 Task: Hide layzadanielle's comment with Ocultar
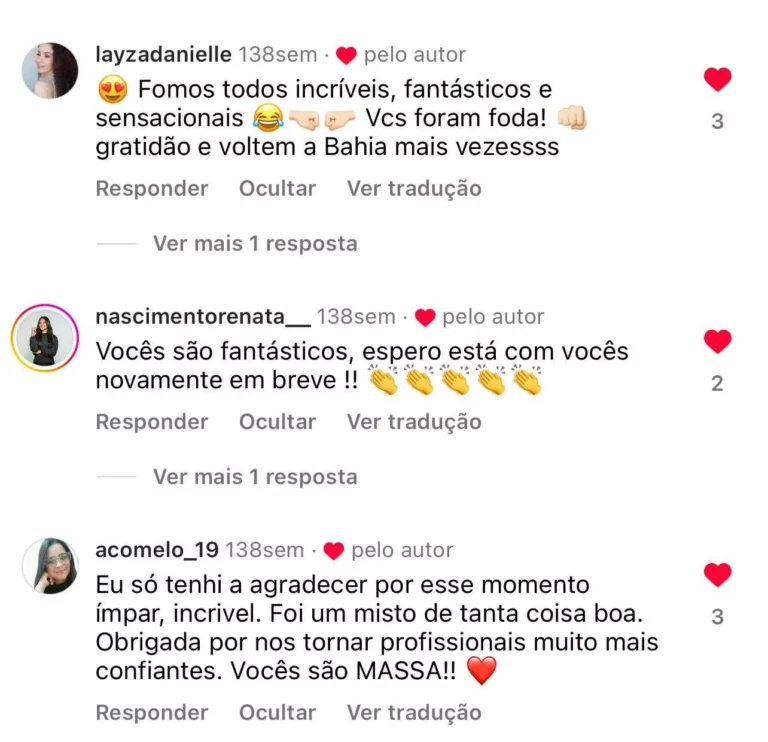[277, 188]
